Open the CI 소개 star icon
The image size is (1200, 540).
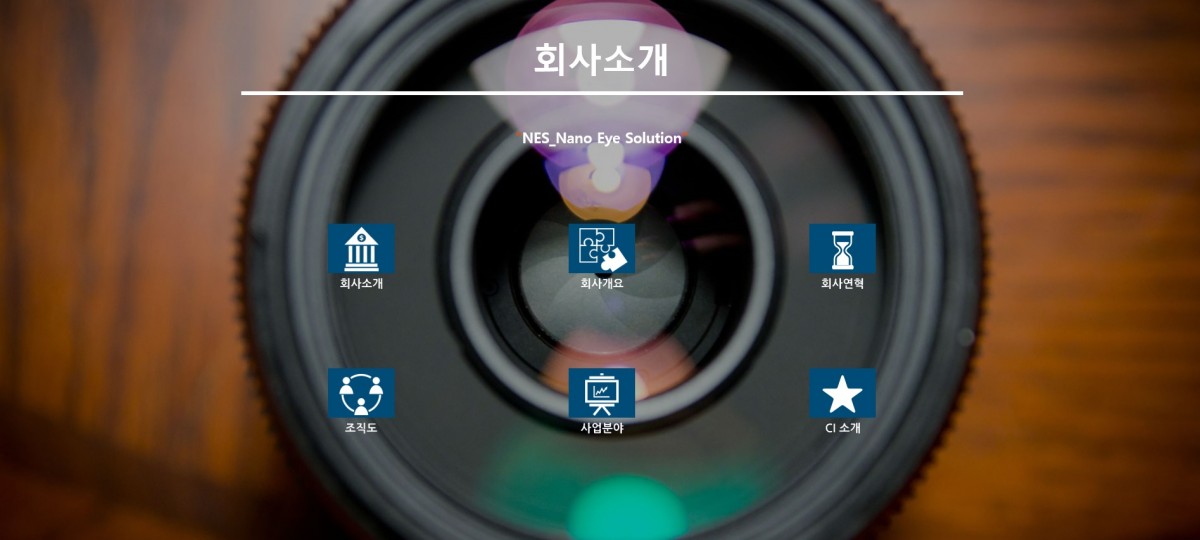(x=842, y=393)
